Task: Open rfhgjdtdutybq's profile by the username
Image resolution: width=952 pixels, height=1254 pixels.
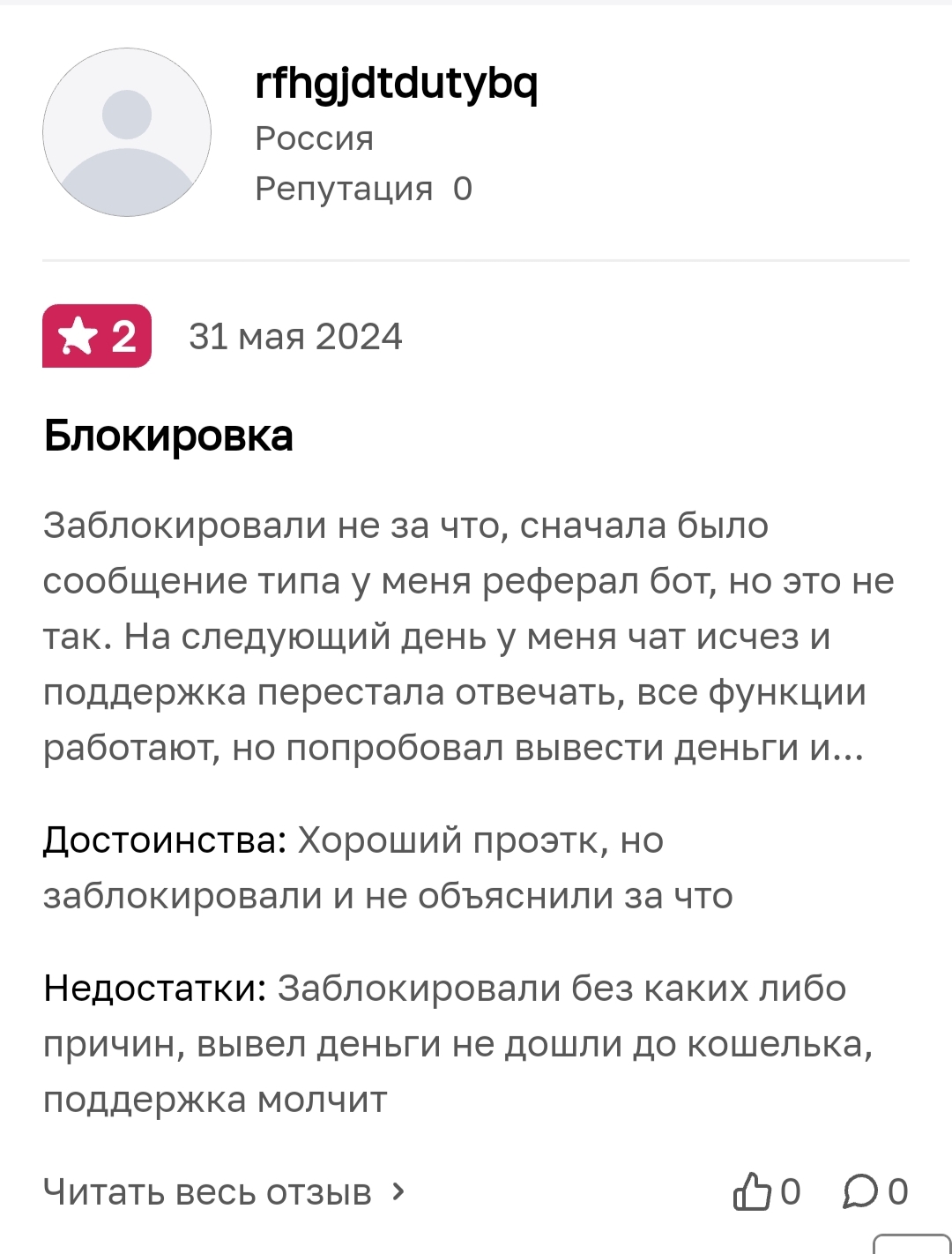Action: 396,84
